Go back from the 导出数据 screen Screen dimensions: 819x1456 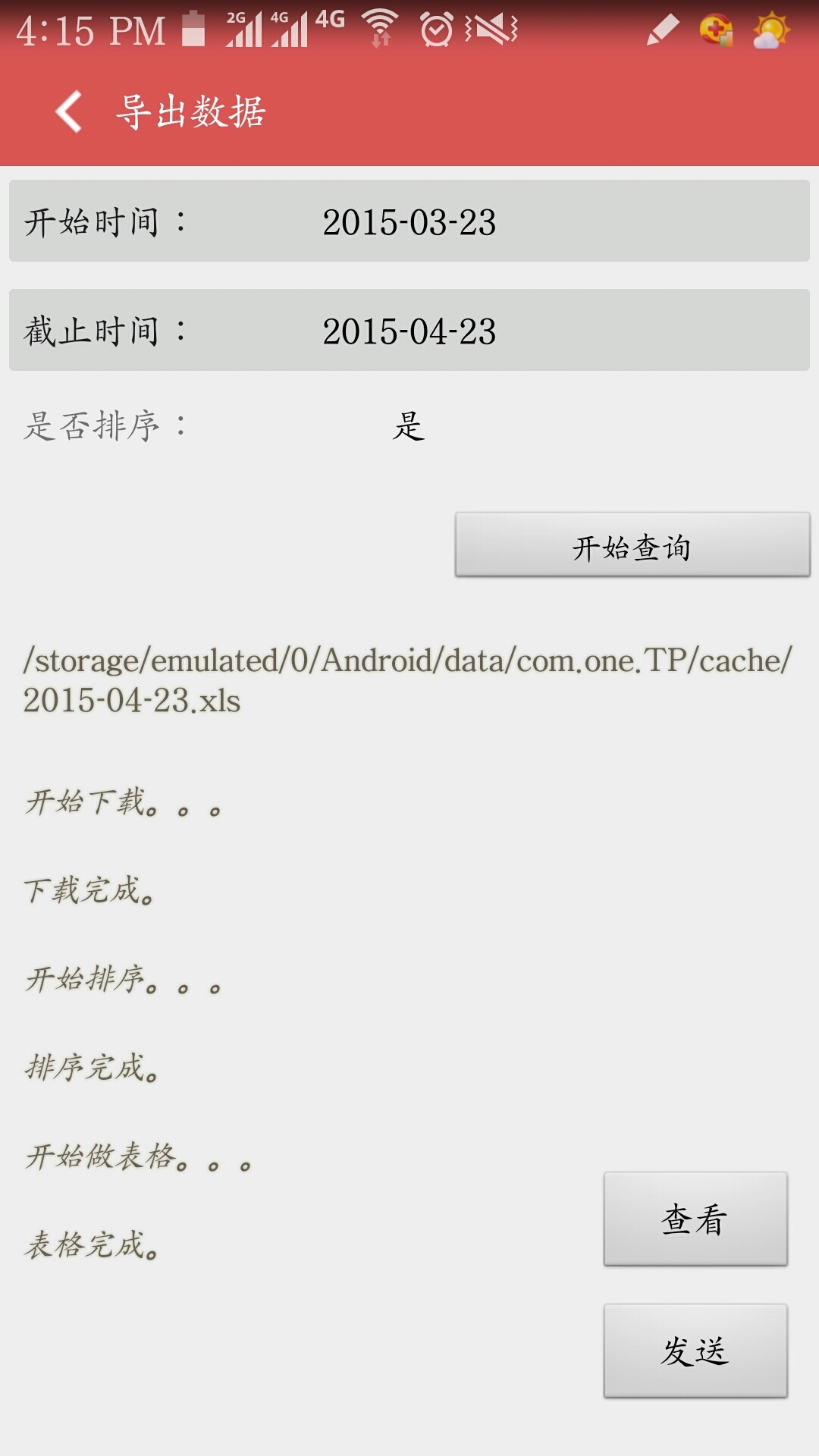point(70,111)
